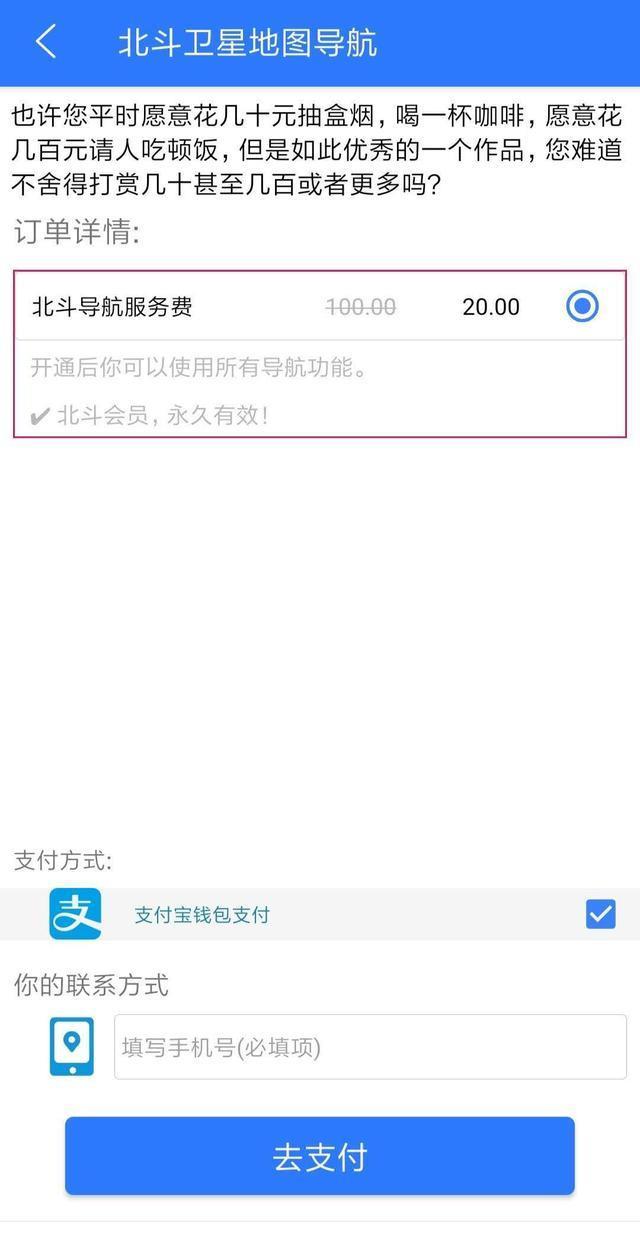Screen dimensions: 640x1237
Task: Select the 北斗导航服务费 20.00 radio button
Action: click(x=582, y=306)
